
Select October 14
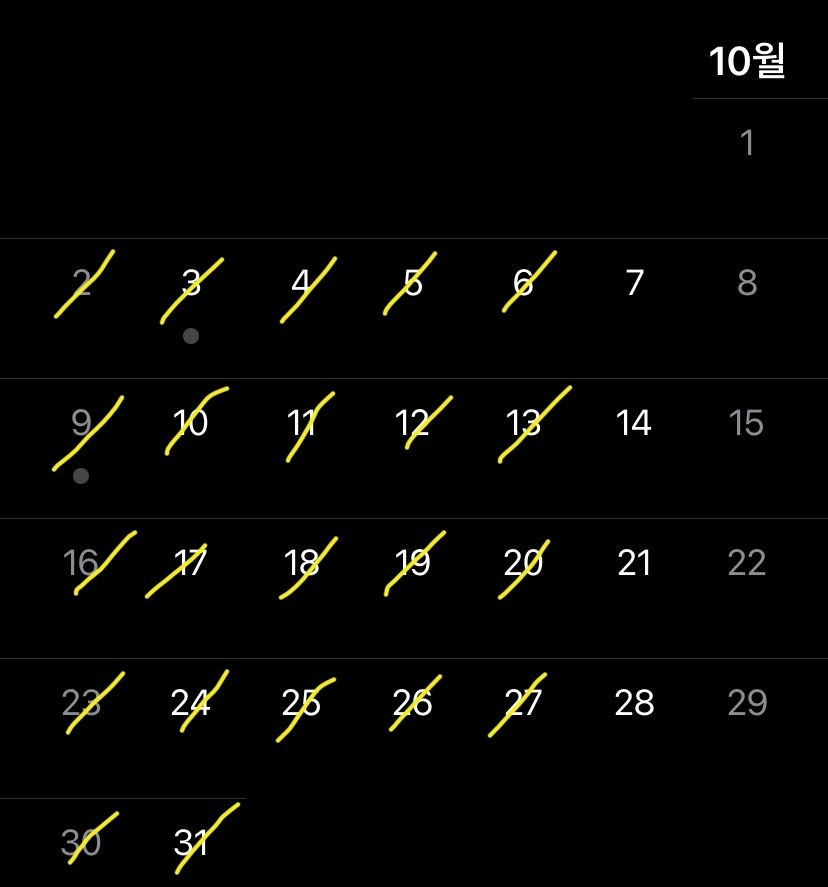[634, 423]
